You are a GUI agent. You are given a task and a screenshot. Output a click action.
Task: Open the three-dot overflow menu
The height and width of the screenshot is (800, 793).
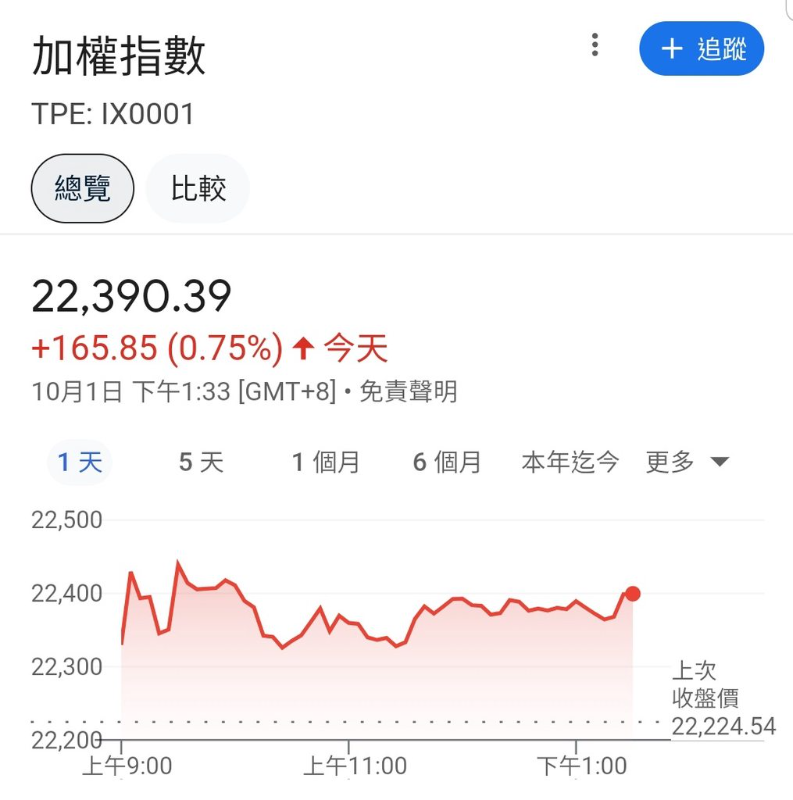pos(595,46)
